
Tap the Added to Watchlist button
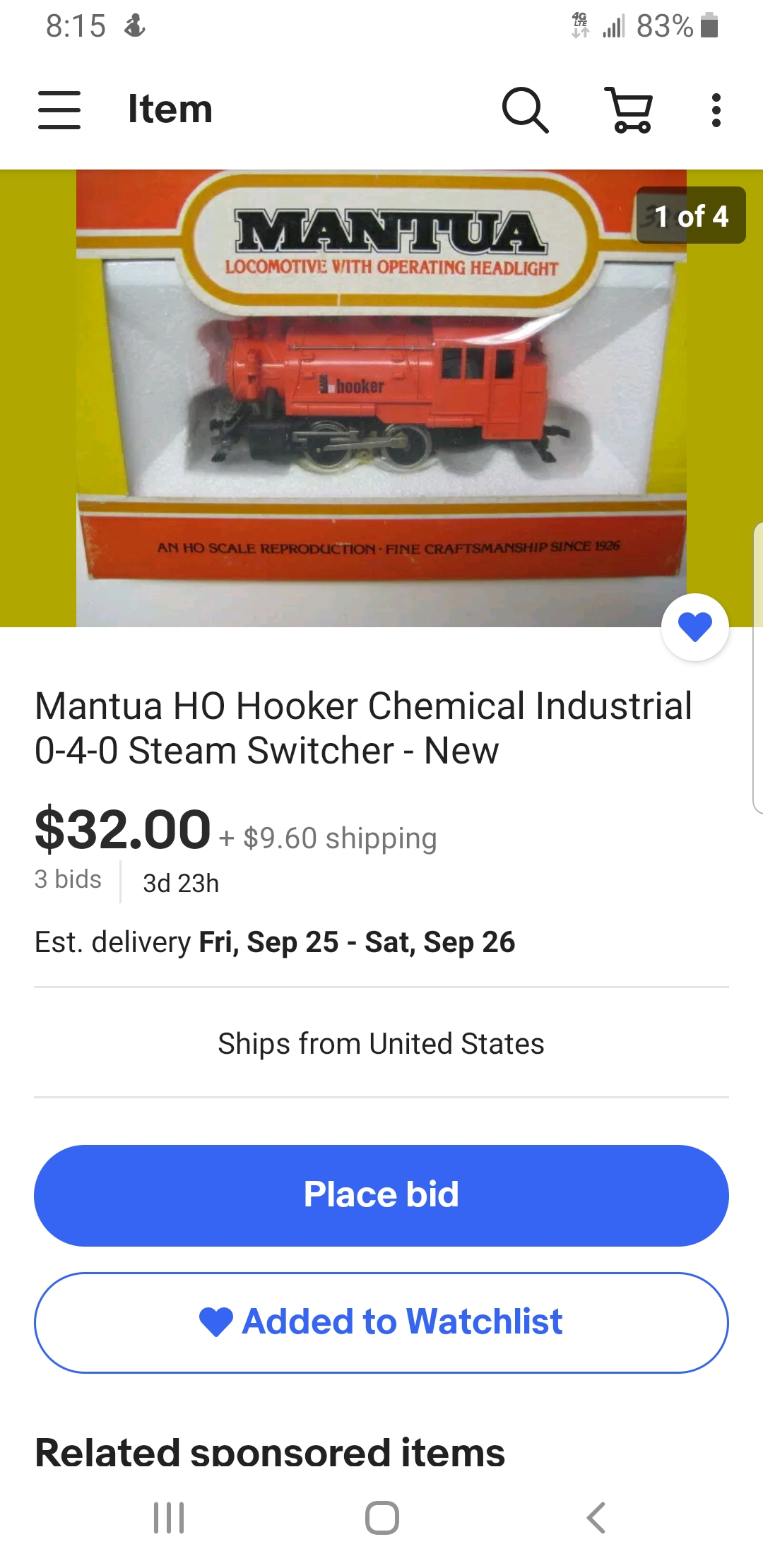[381, 1322]
